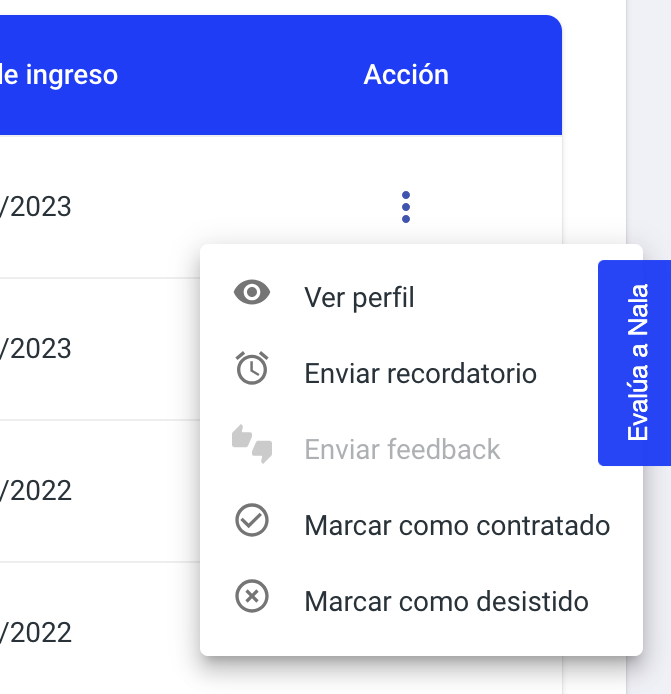Viewport: 671px width, 694px height.
Task: Select Marcar como contratado
Action: click(456, 525)
